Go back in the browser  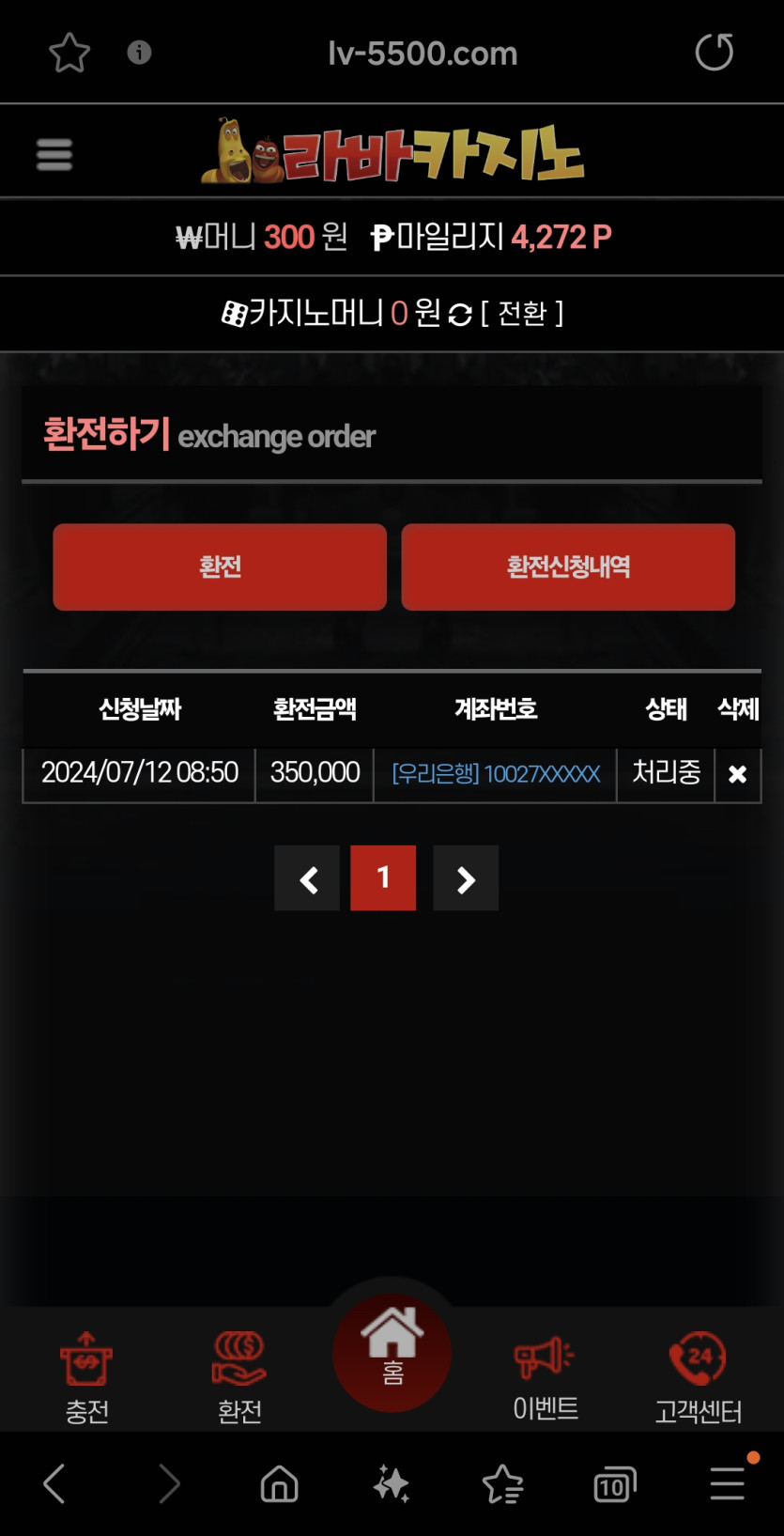54,1484
